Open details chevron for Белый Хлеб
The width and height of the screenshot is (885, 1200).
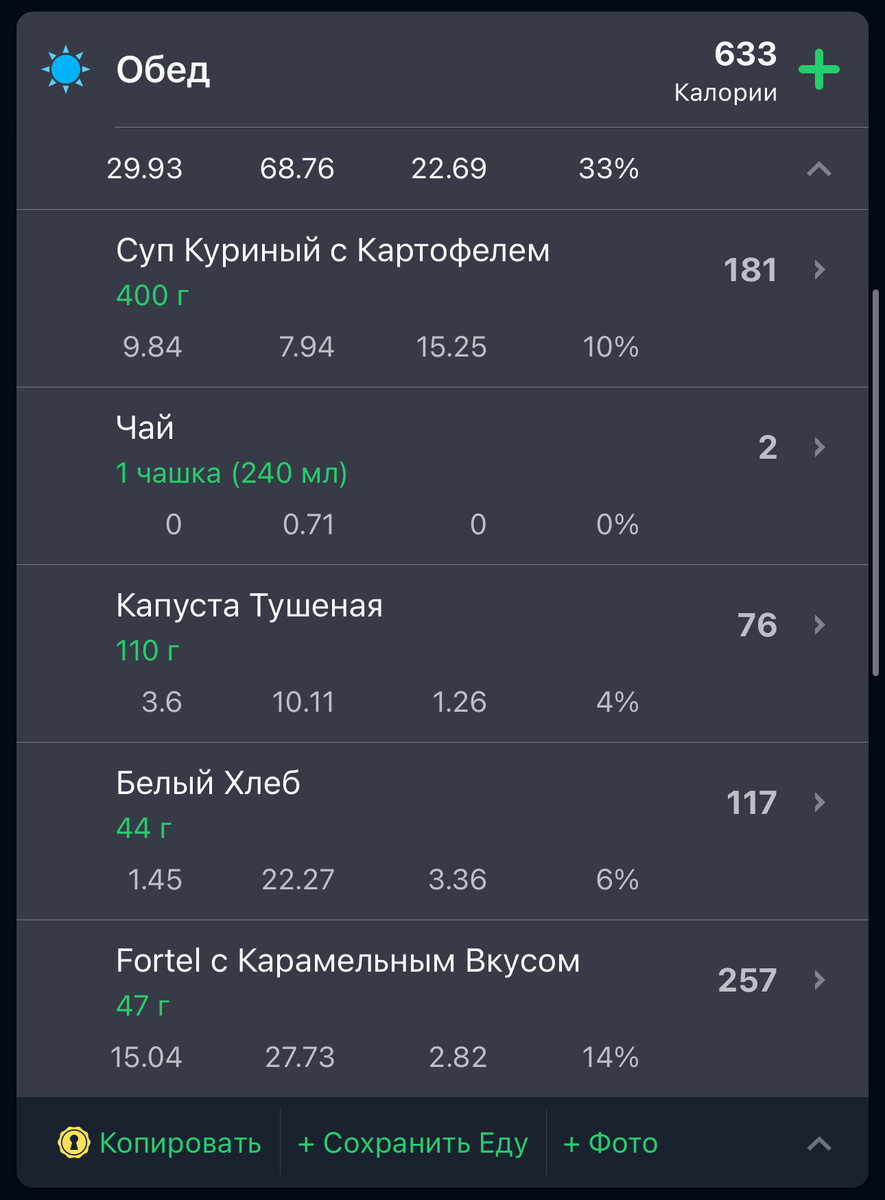point(818,803)
